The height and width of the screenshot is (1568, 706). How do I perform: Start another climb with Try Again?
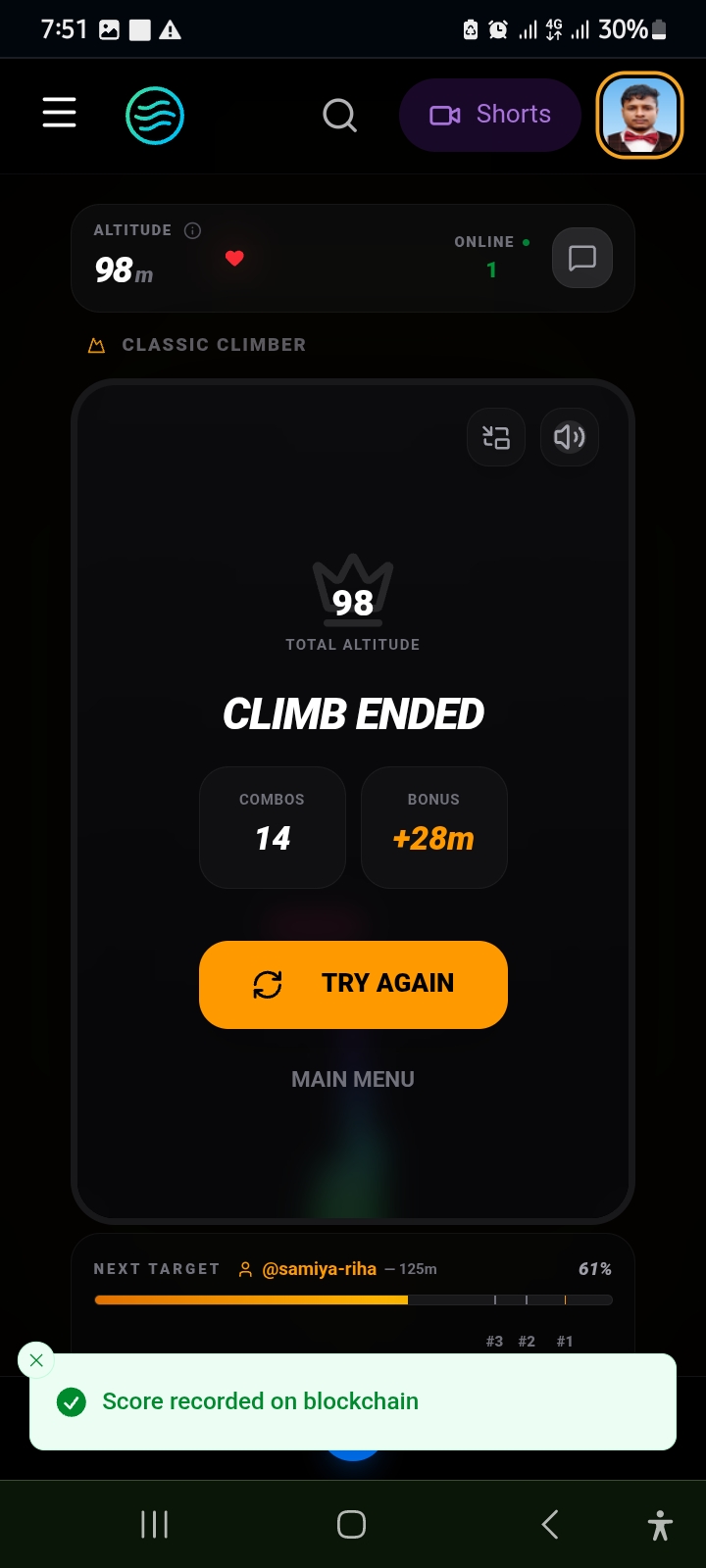click(x=353, y=984)
